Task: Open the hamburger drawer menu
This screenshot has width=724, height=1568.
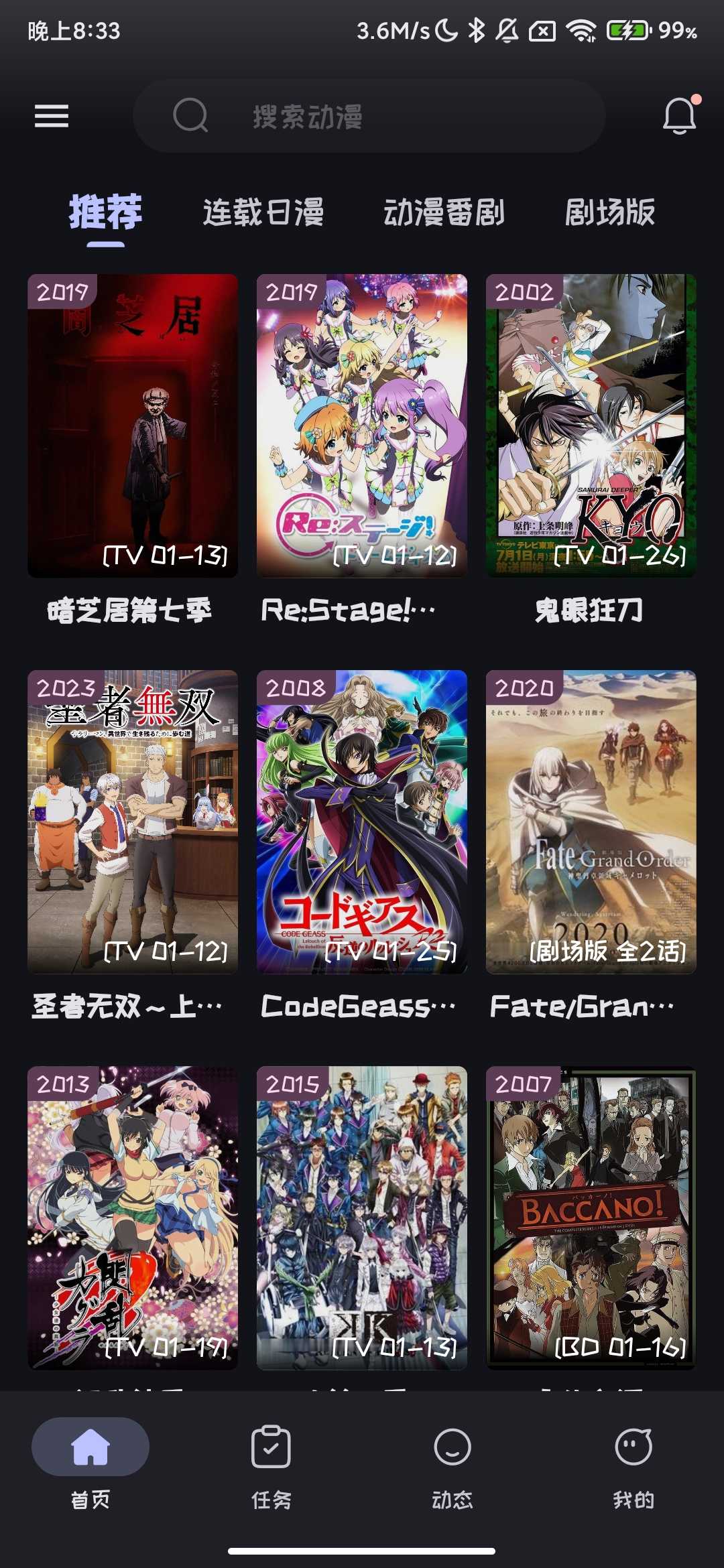Action: [x=52, y=116]
